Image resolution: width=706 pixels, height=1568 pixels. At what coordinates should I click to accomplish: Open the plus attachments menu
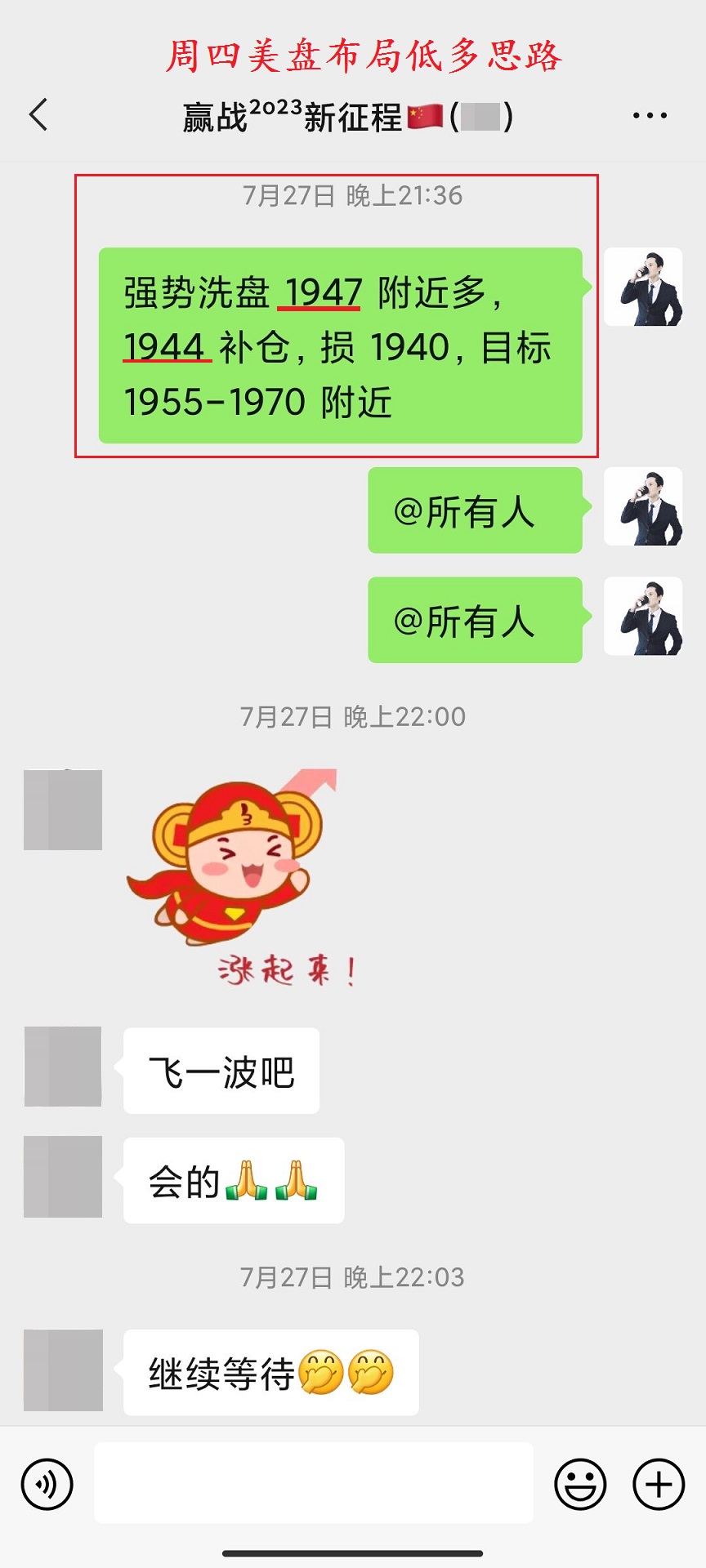pos(659,1484)
